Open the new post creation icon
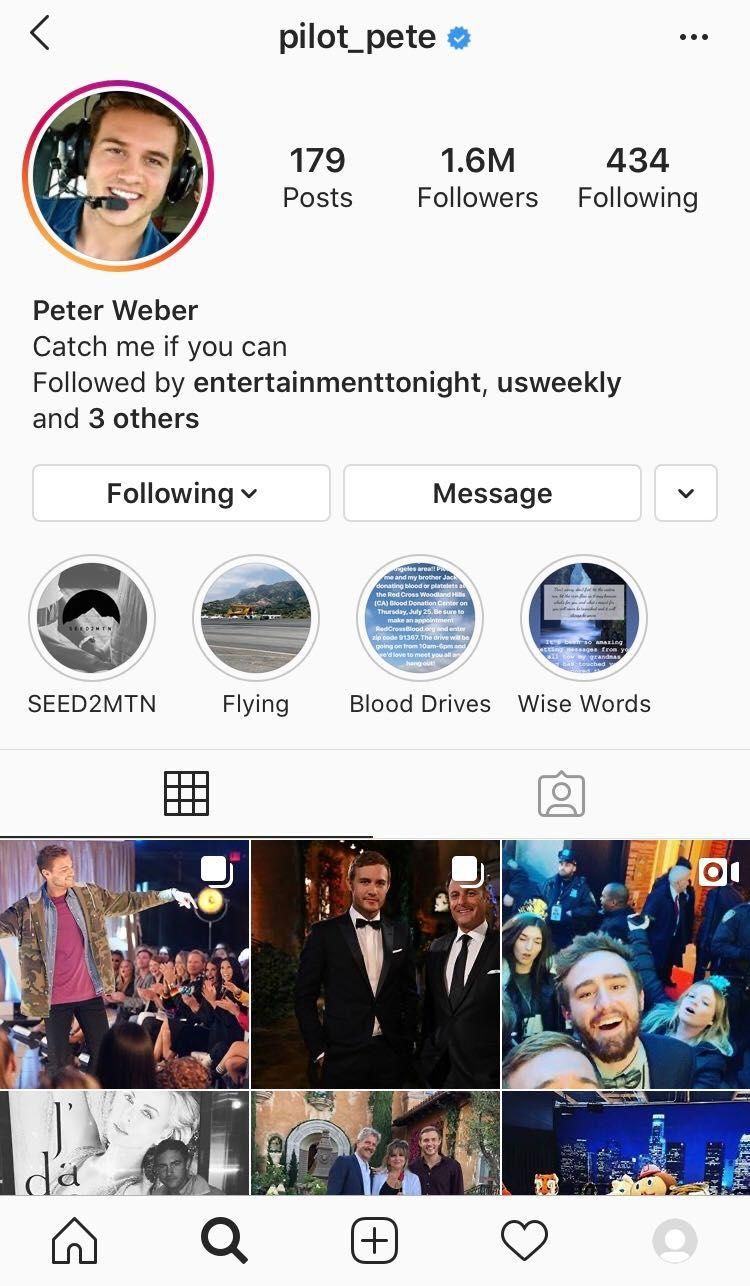750x1286 pixels. pyautogui.click(x=374, y=1240)
